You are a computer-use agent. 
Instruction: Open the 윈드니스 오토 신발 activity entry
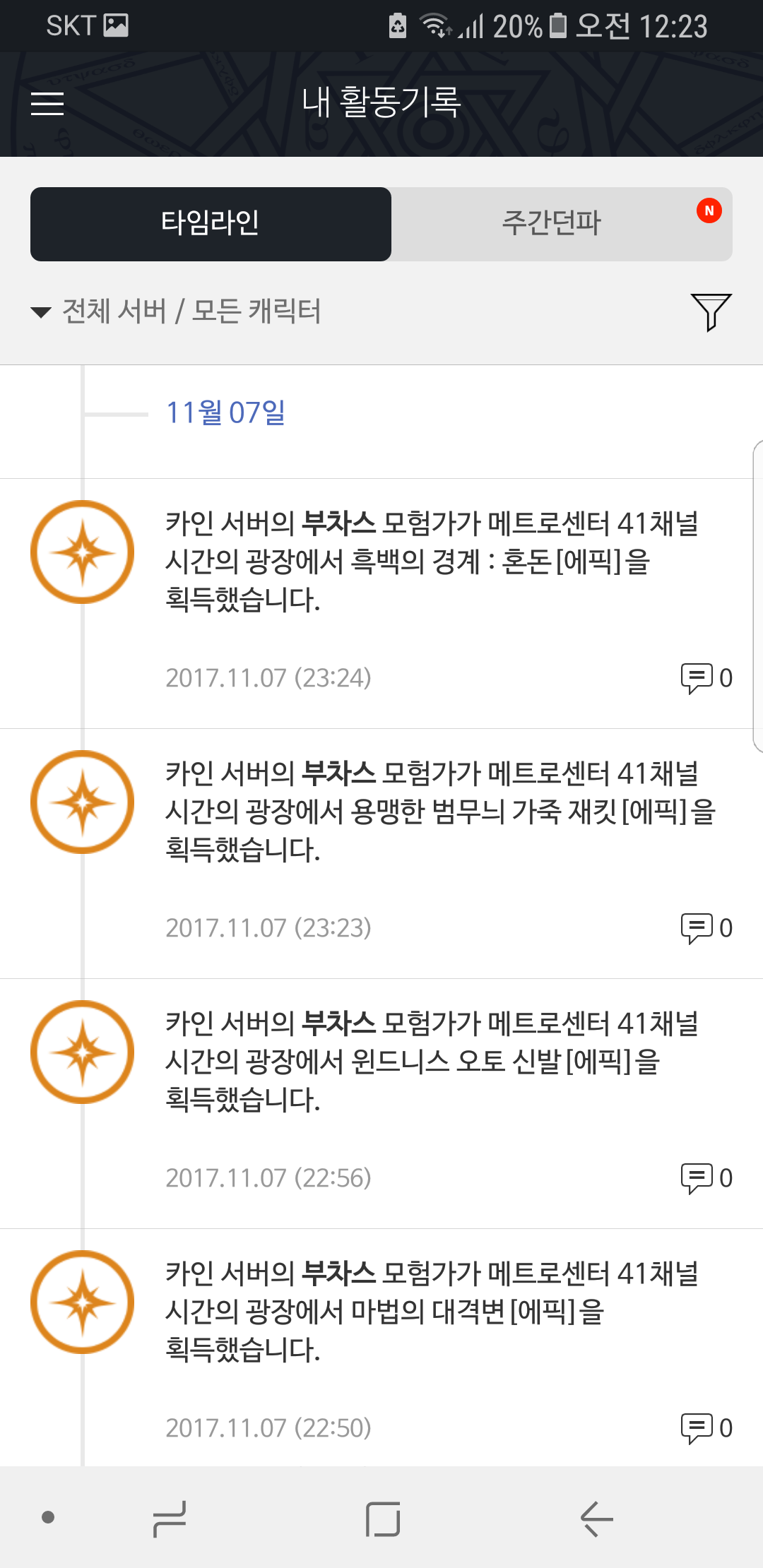tap(431, 1062)
